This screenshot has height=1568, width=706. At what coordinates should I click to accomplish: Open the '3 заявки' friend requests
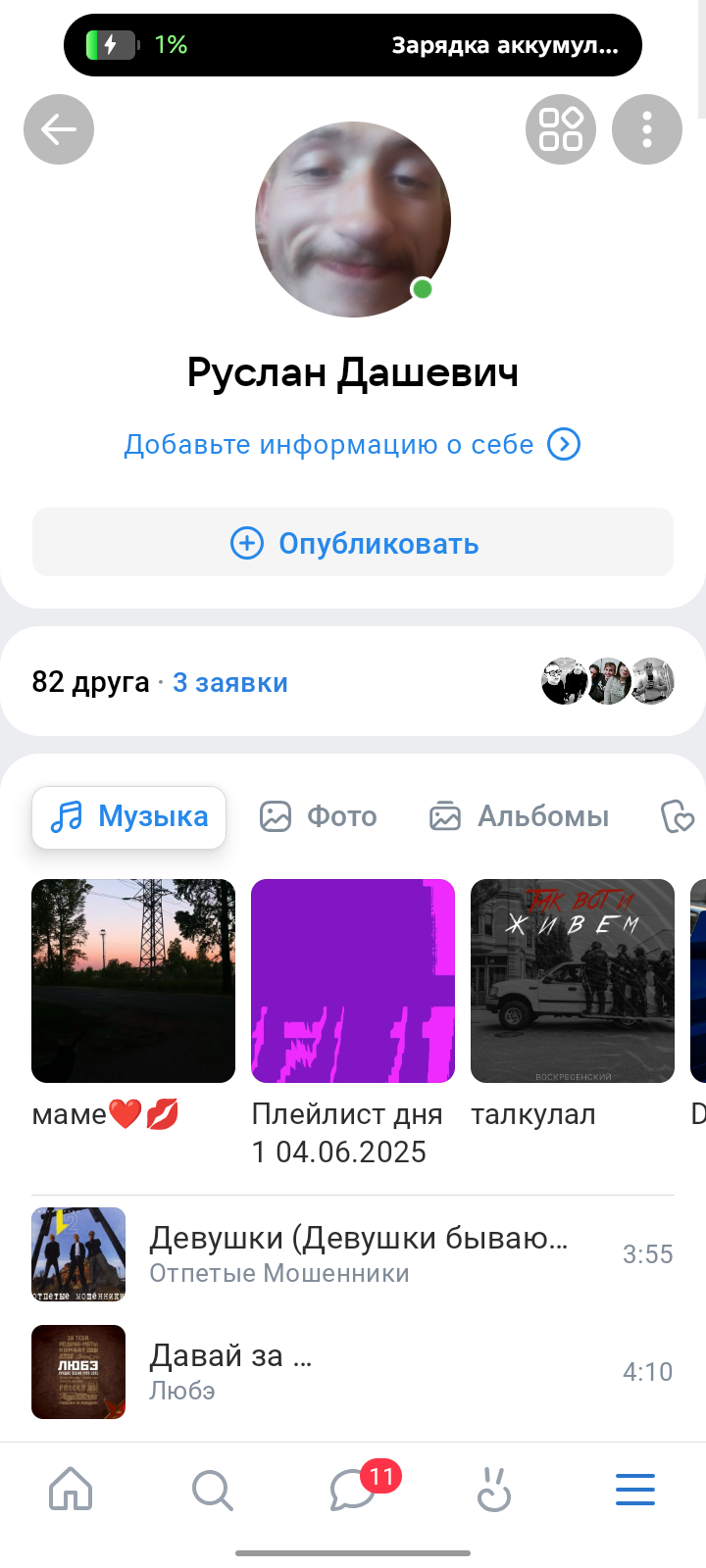coord(230,681)
